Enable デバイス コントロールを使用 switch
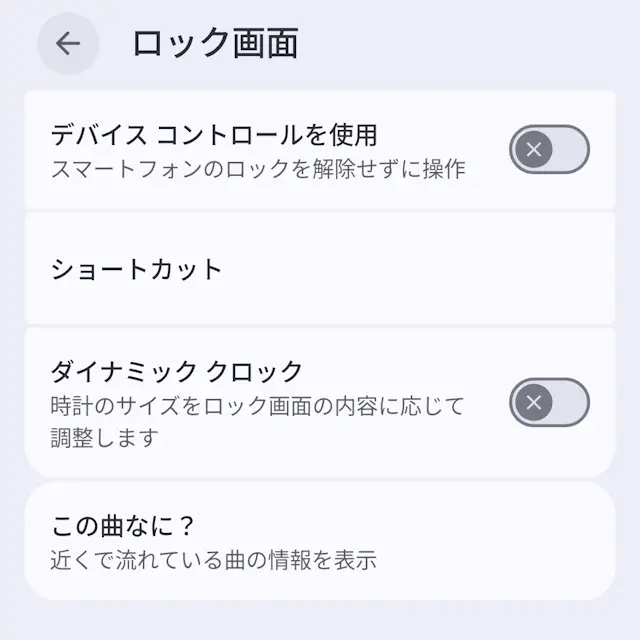640x640 pixels. pos(549,150)
